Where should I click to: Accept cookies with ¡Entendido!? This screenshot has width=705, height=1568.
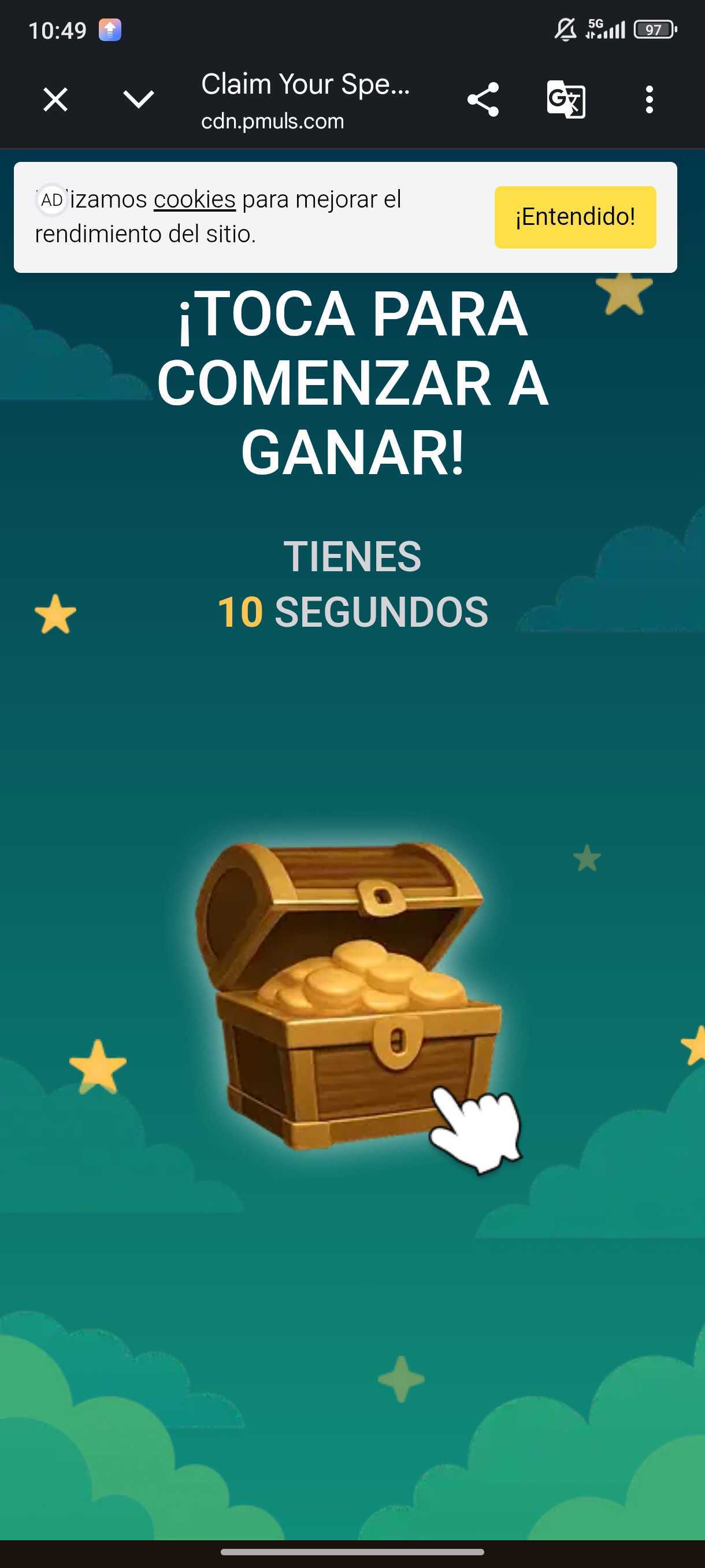tap(575, 217)
